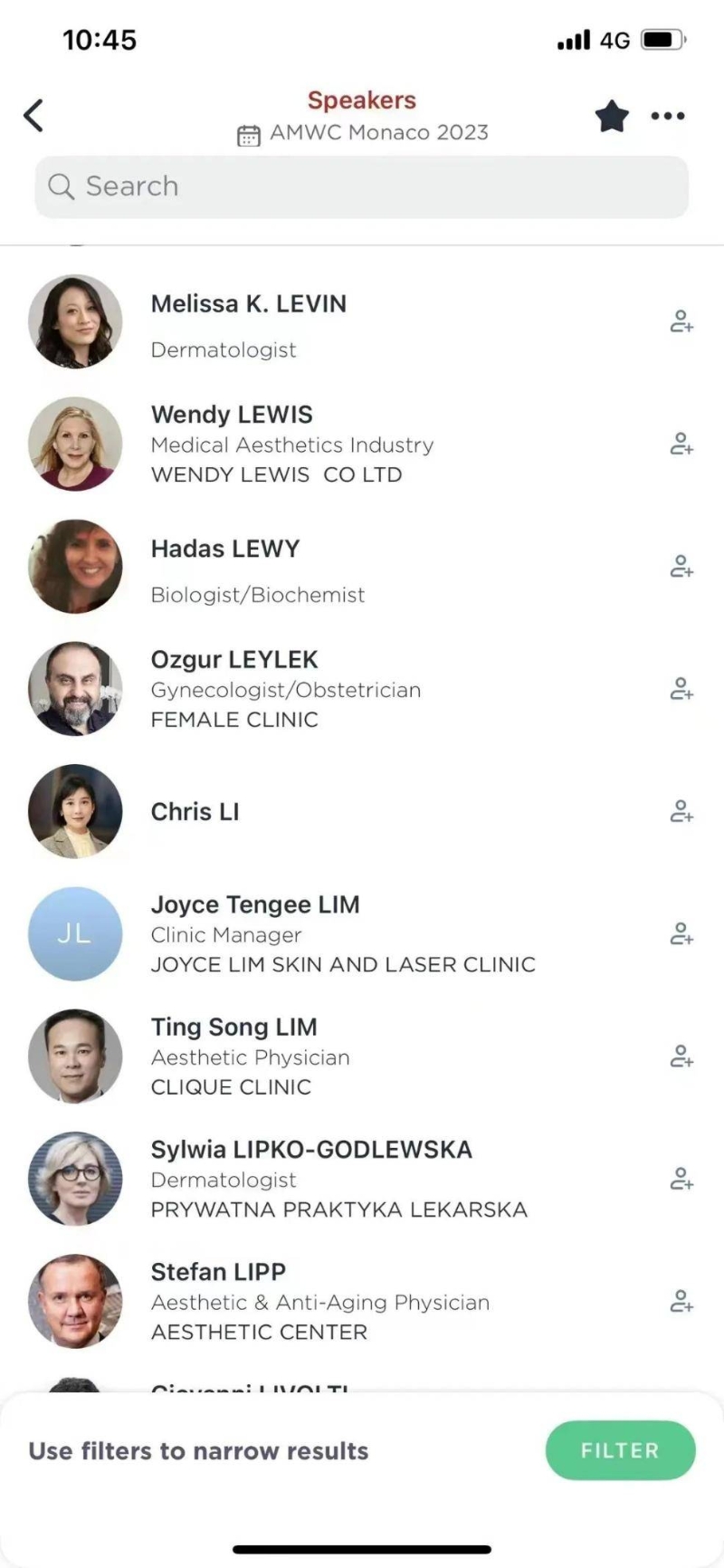Open the FILTER button
This screenshot has width=724, height=1568.
pos(620,1450)
